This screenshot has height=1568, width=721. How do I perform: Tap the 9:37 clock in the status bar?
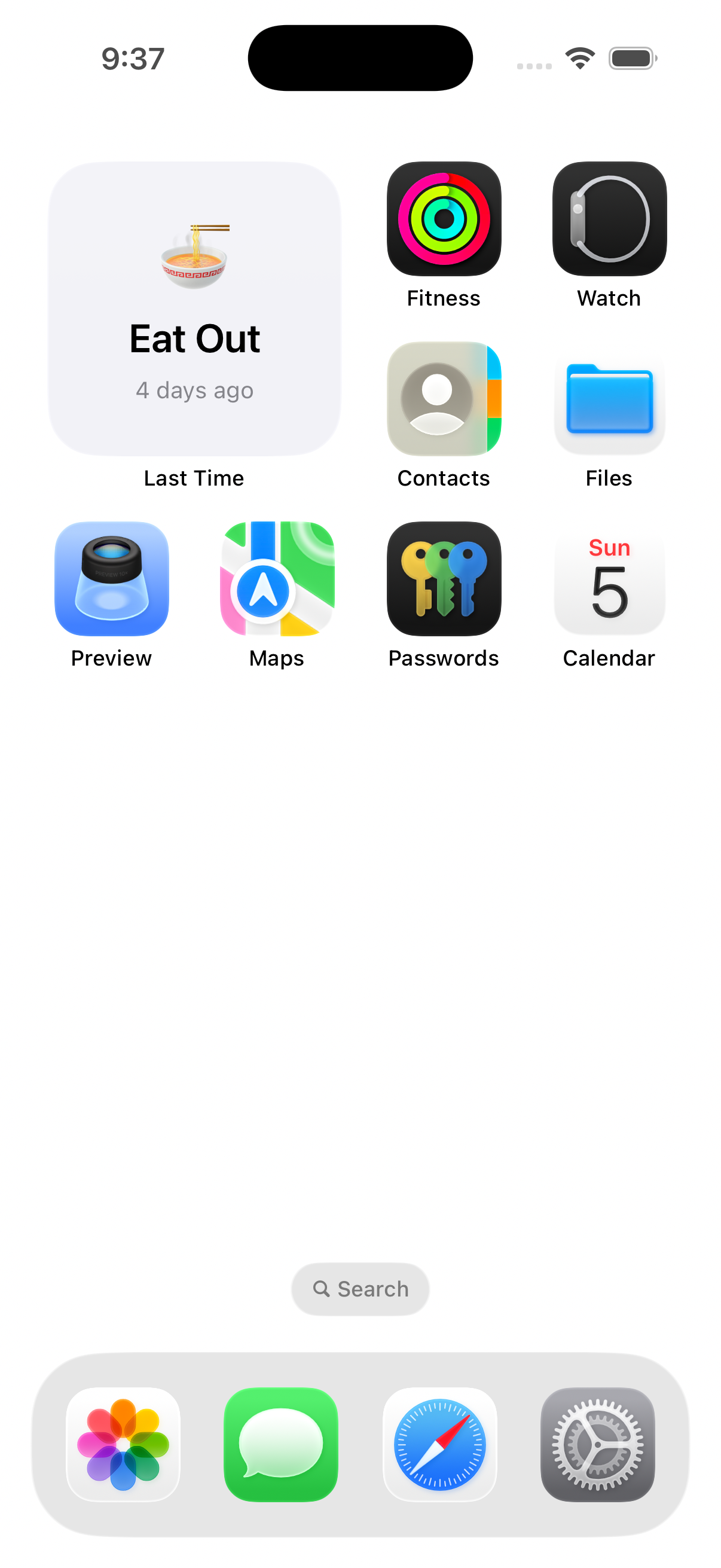pyautogui.click(x=131, y=58)
